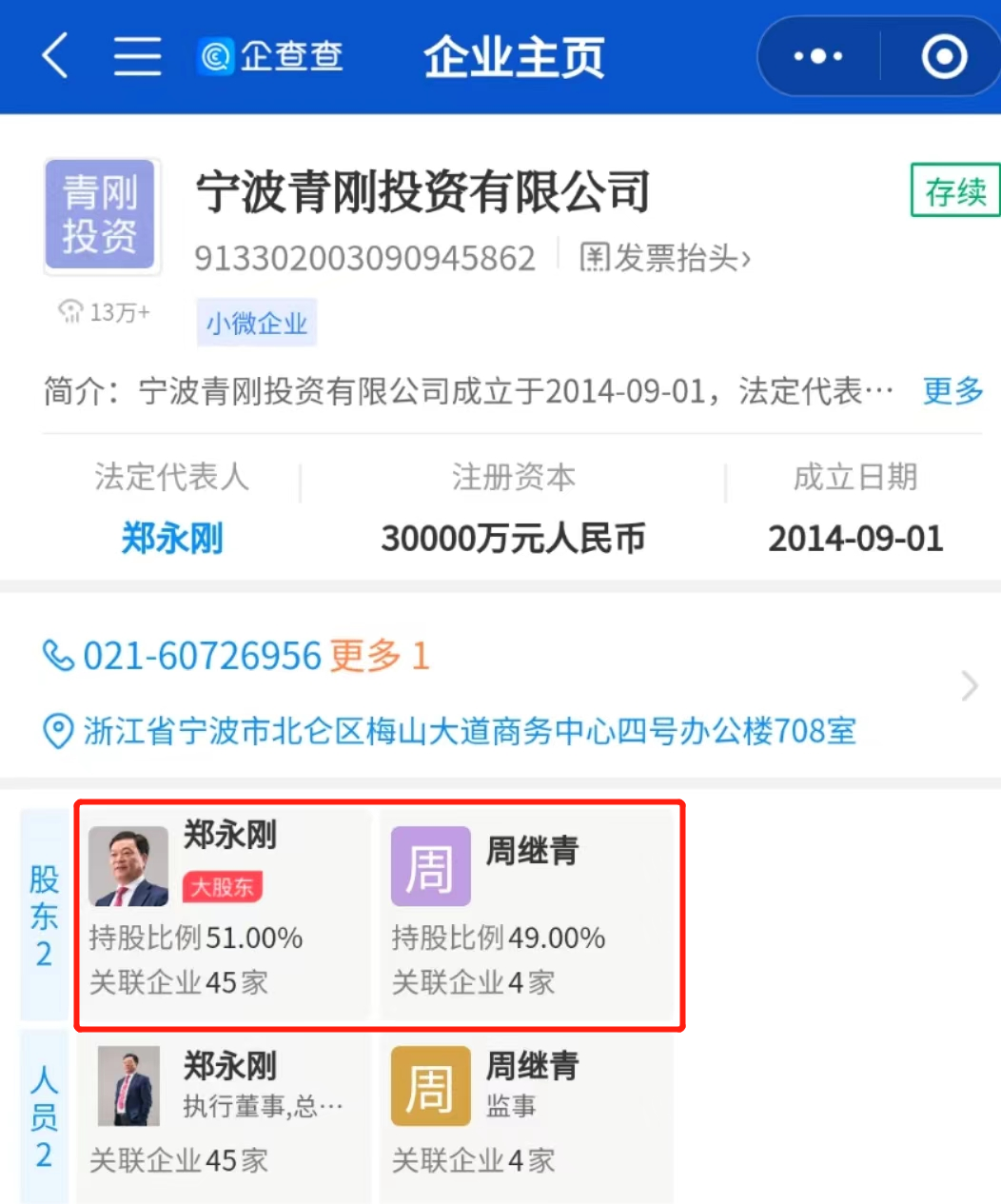Open the company address on map
The image size is (1001, 1204).
468,731
